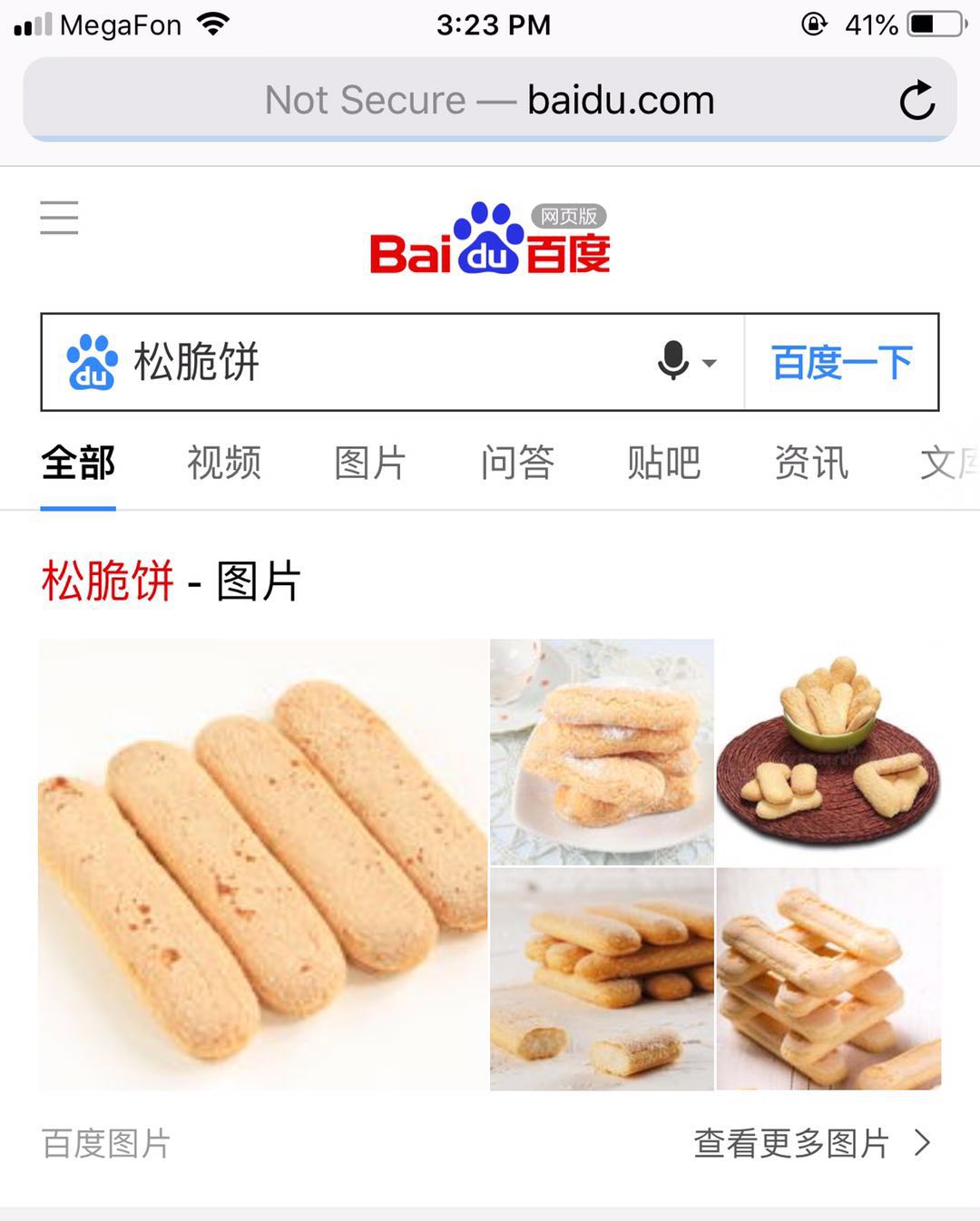
Task: Open the large ladyfinger biscuits image
Action: click(x=263, y=864)
